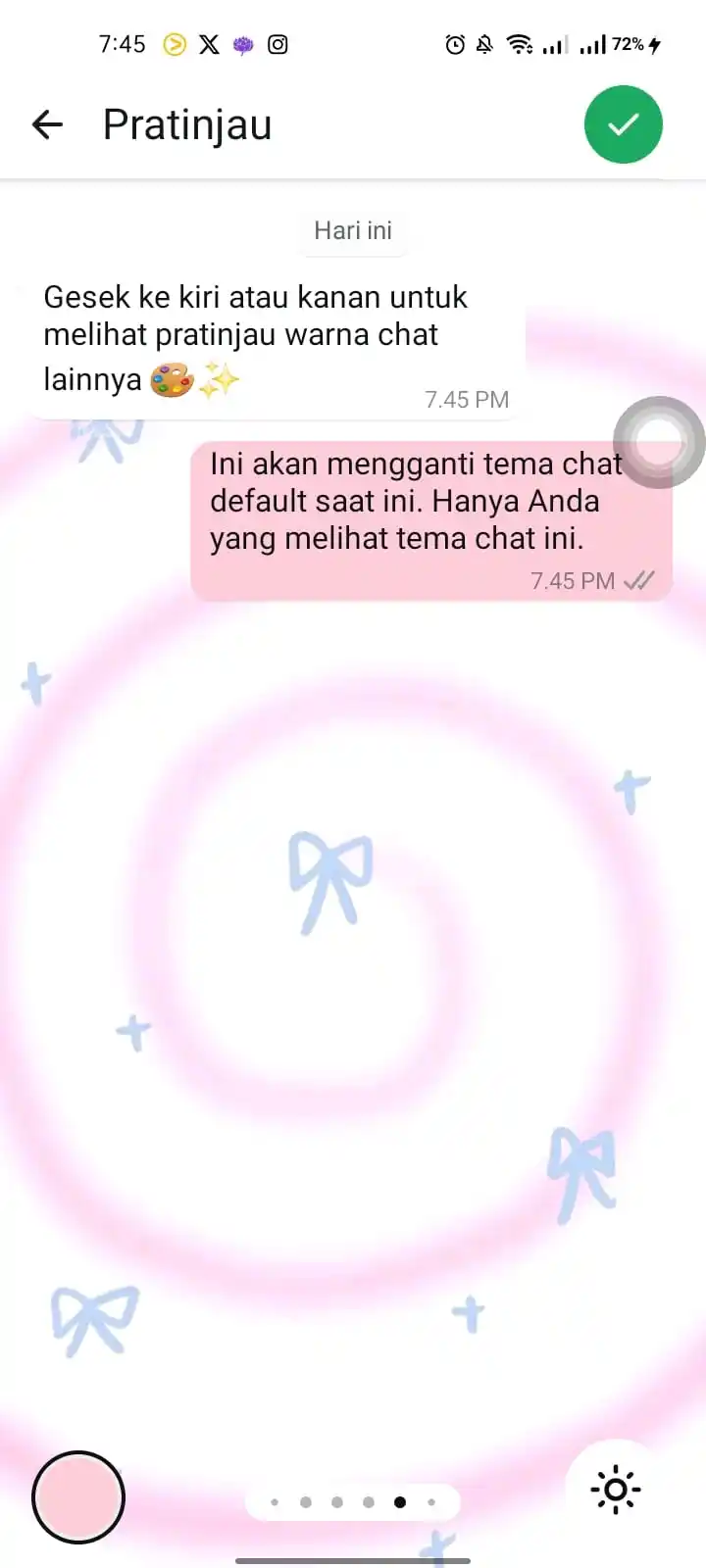The width and height of the screenshot is (706, 1568).
Task: Adjust wallpaper brightness with the sun icon
Action: pos(616,1490)
